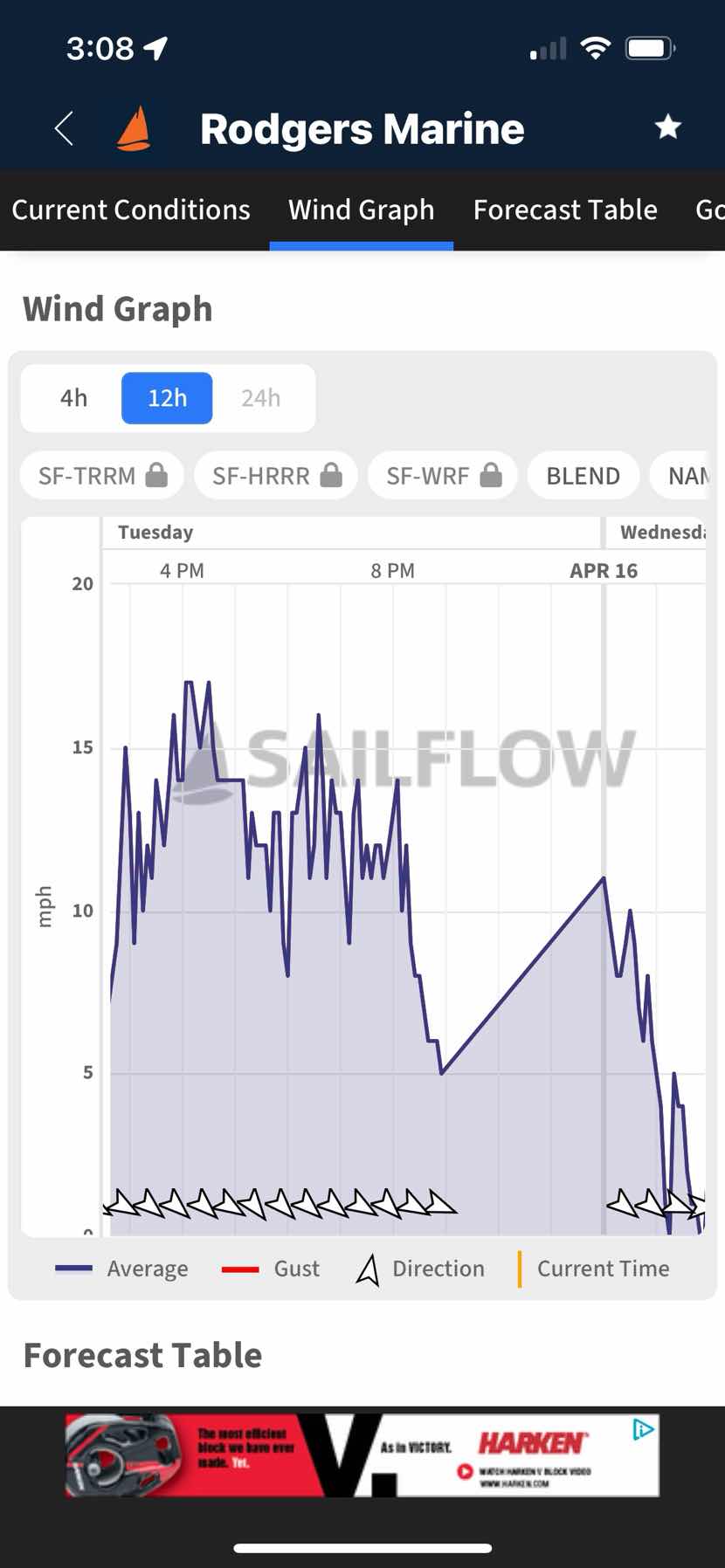This screenshot has height=1568, width=725.
Task: Tap the locked SF-WRF model chip
Action: tap(443, 476)
